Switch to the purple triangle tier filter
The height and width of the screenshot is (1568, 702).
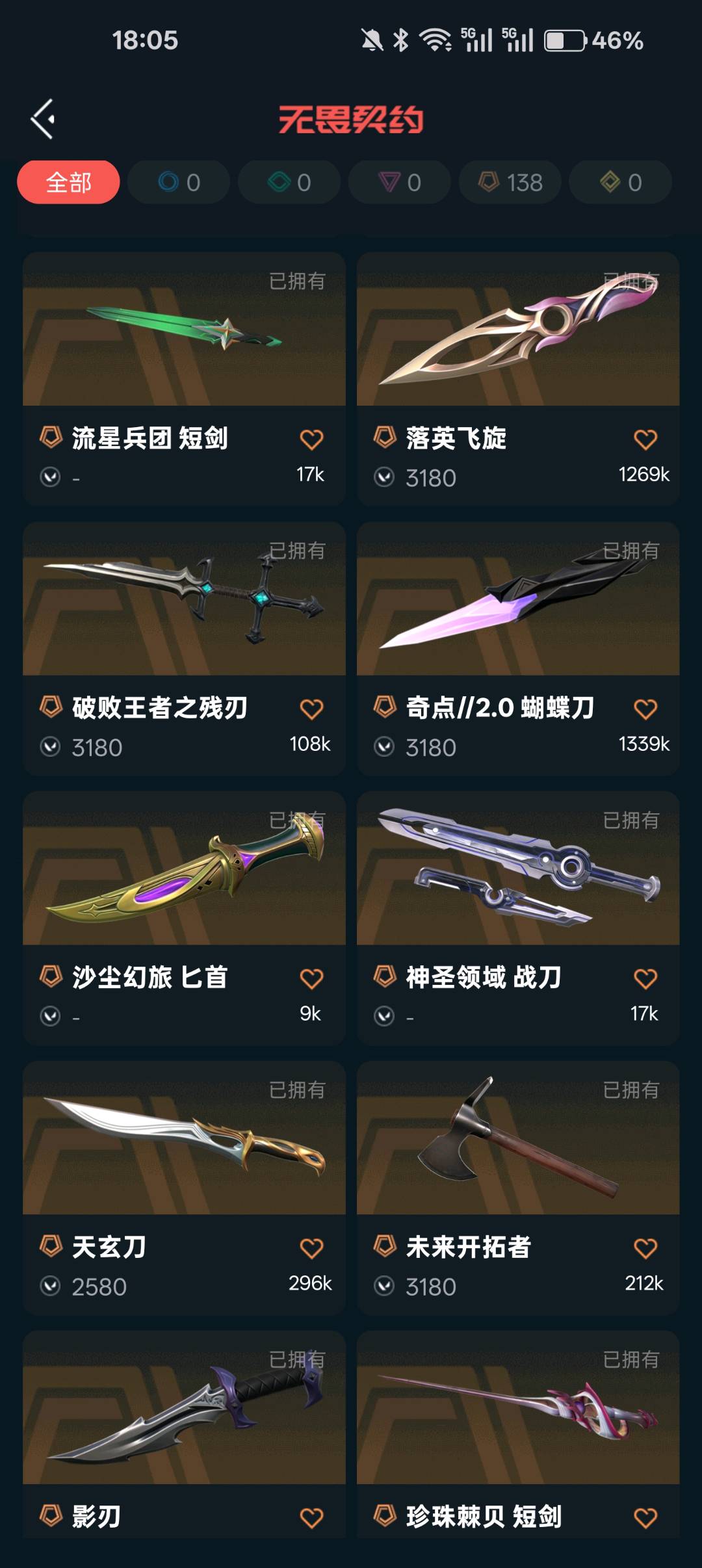pyautogui.click(x=400, y=182)
